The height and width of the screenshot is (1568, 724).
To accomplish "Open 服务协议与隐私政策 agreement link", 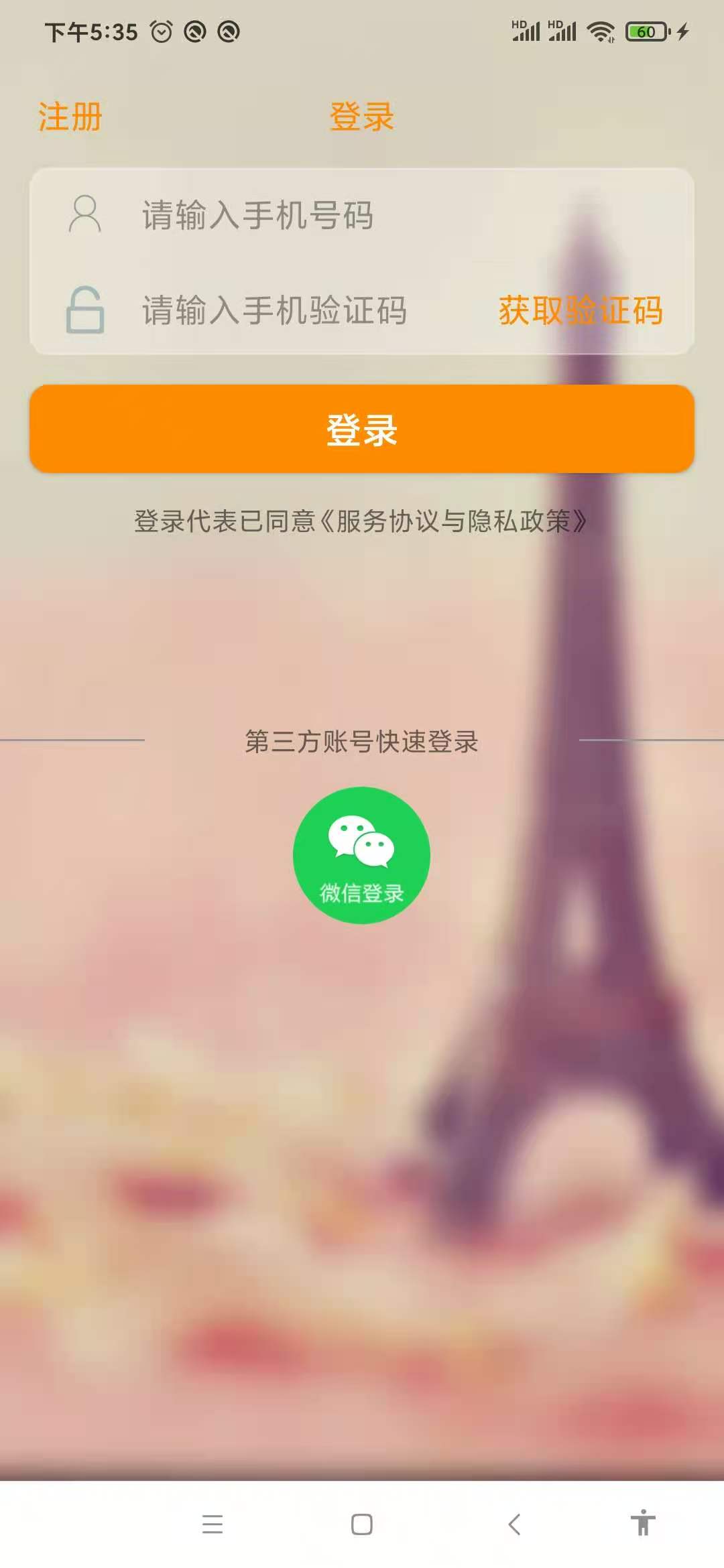I will (453, 521).
